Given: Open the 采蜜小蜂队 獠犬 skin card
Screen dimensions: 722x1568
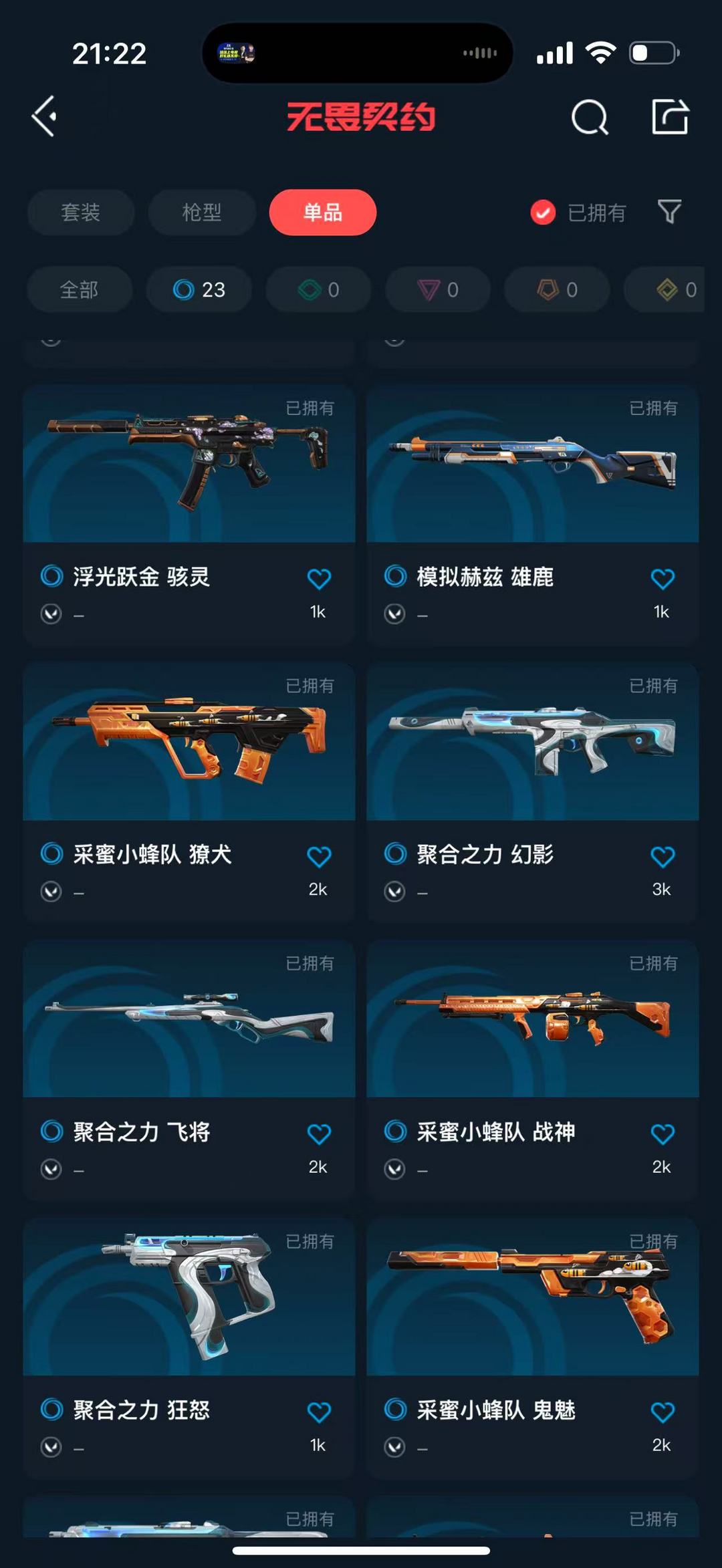Looking at the screenshot, I should coord(189,791).
